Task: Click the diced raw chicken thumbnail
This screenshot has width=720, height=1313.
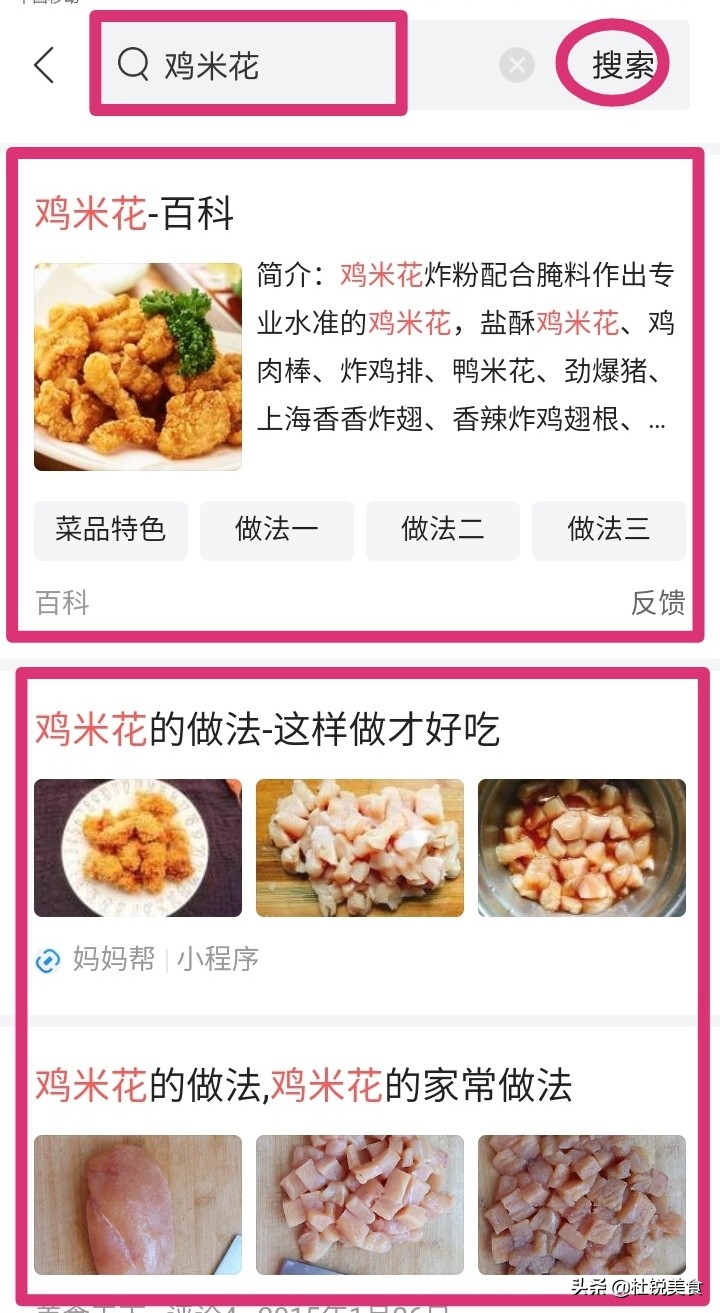Action: pyautogui.click(x=359, y=847)
